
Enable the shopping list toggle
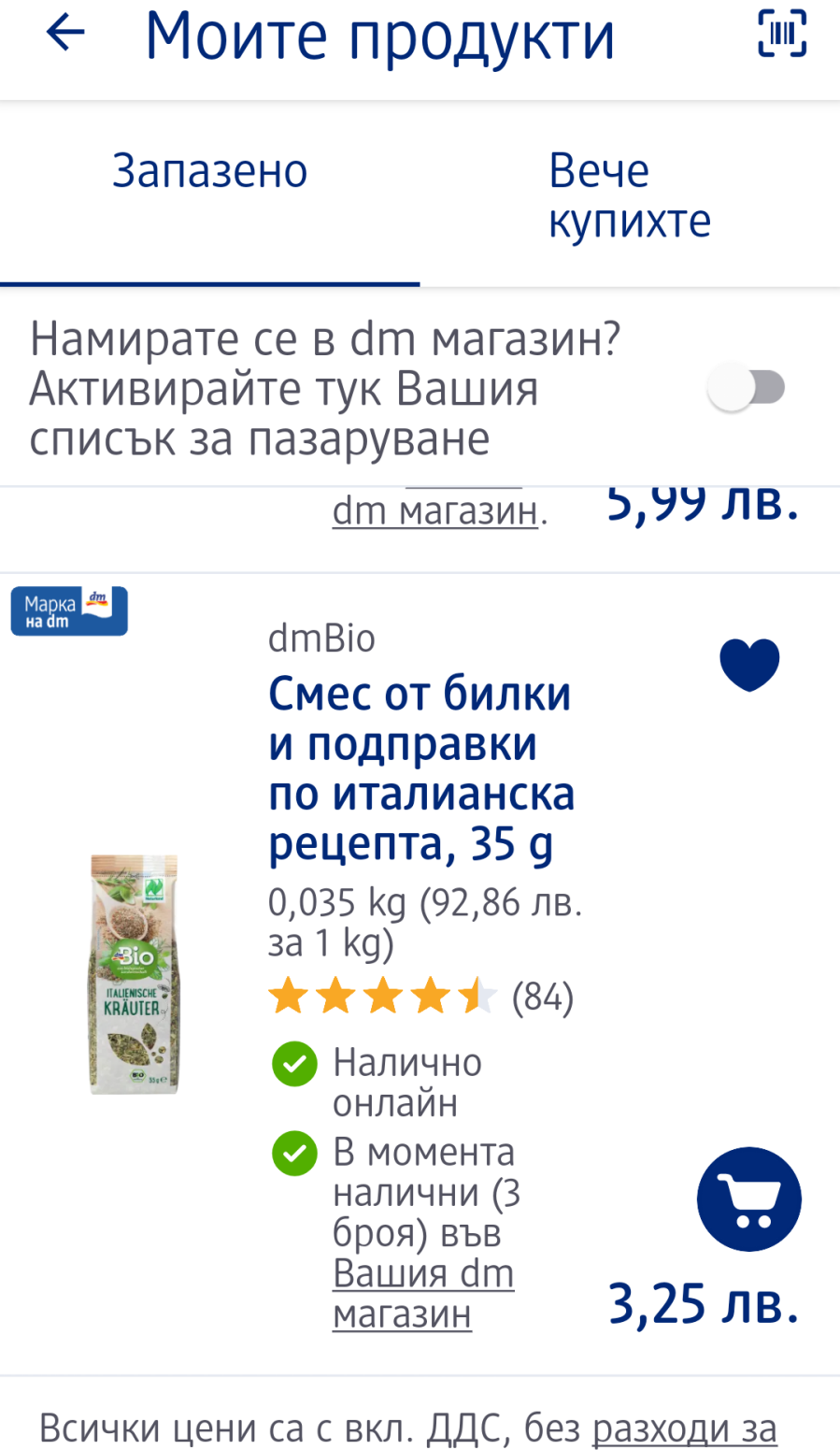click(x=746, y=388)
